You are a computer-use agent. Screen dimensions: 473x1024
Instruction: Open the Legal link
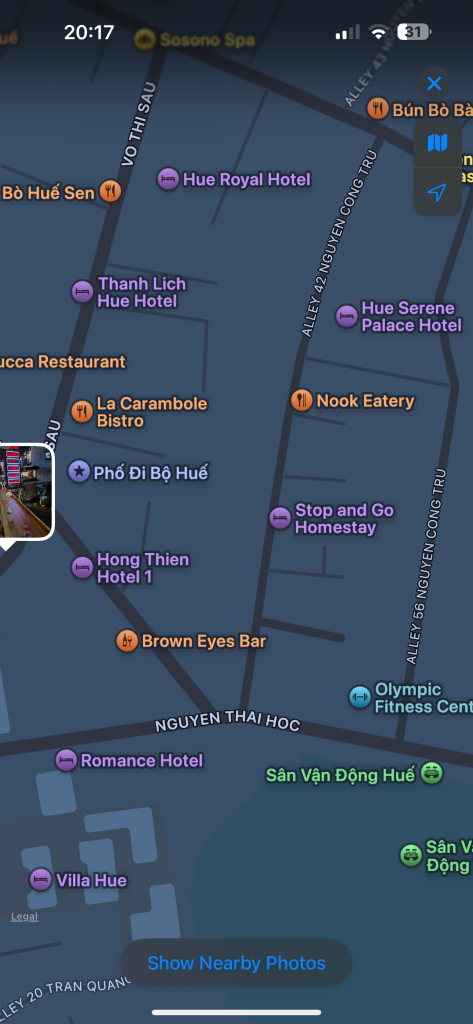point(24,917)
